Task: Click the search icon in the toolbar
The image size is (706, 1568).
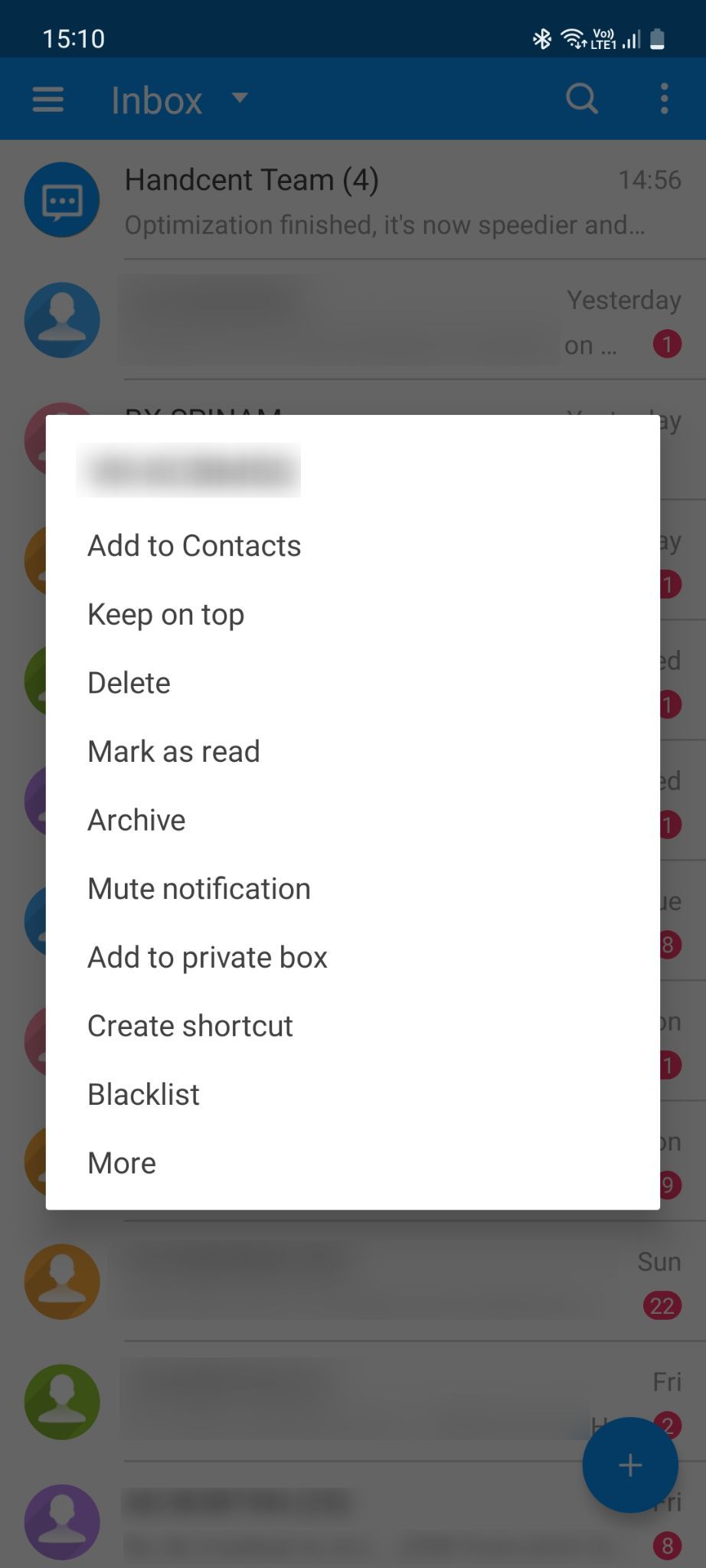Action: (581, 99)
